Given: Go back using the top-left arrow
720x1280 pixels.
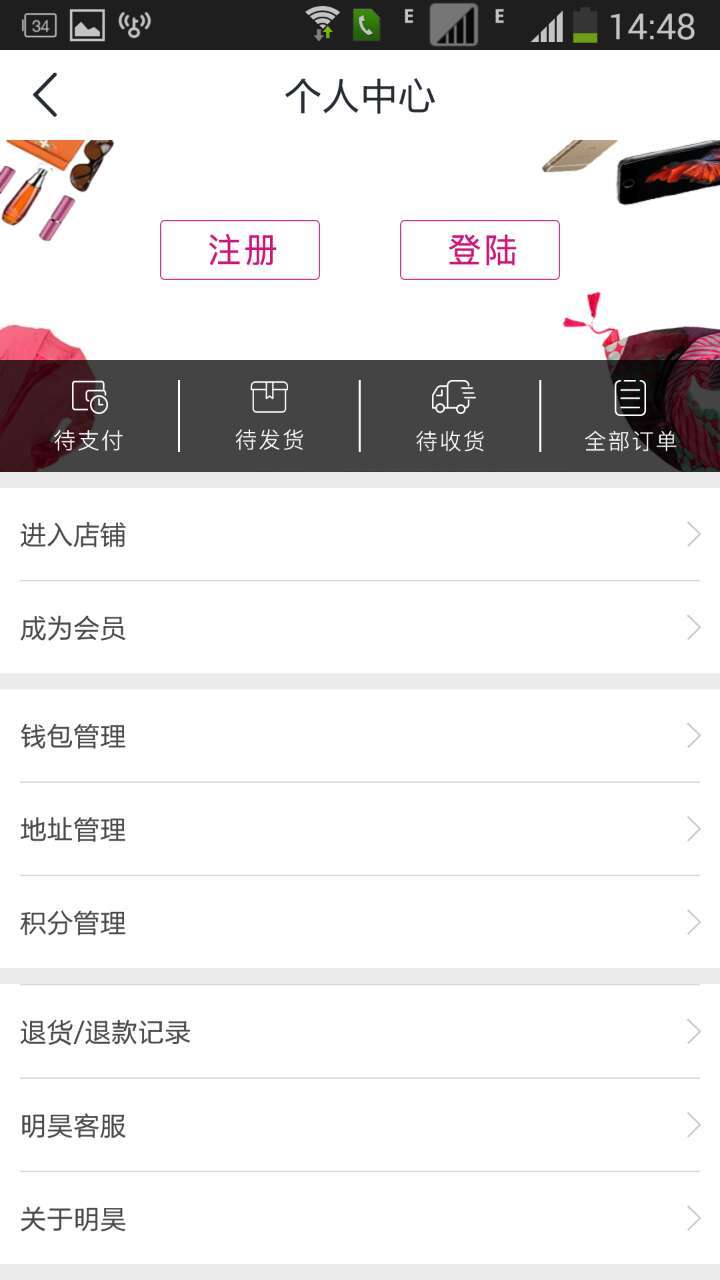Looking at the screenshot, I should (x=45, y=96).
